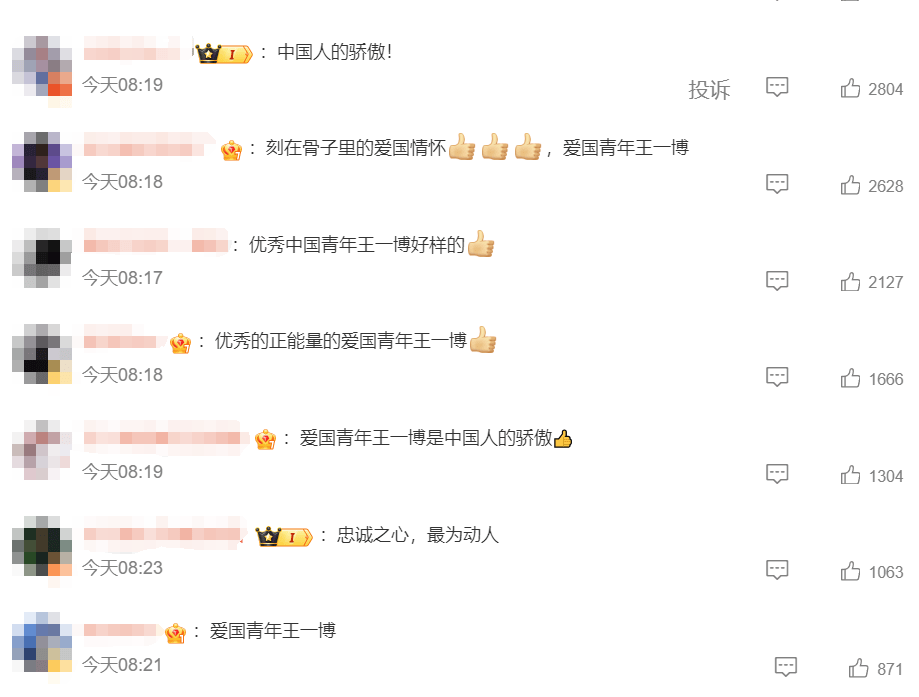
Task: Like the comment with 2628 likes
Action: [x=851, y=185]
